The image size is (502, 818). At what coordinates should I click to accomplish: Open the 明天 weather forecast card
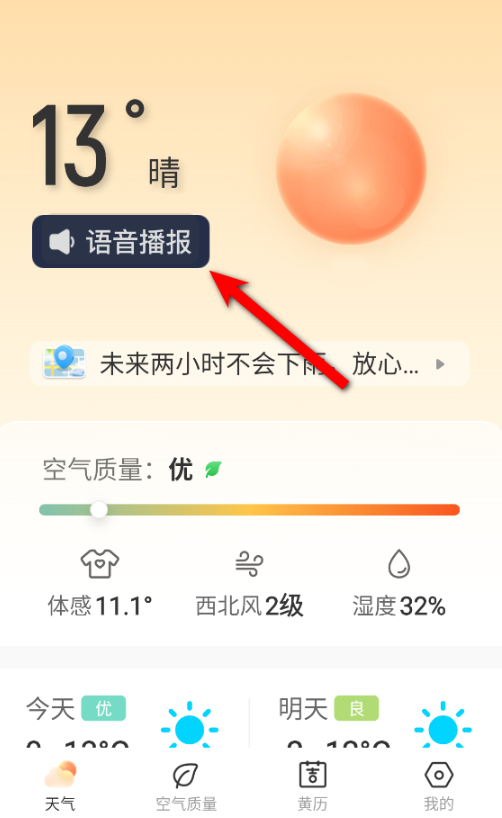pyautogui.click(x=377, y=721)
